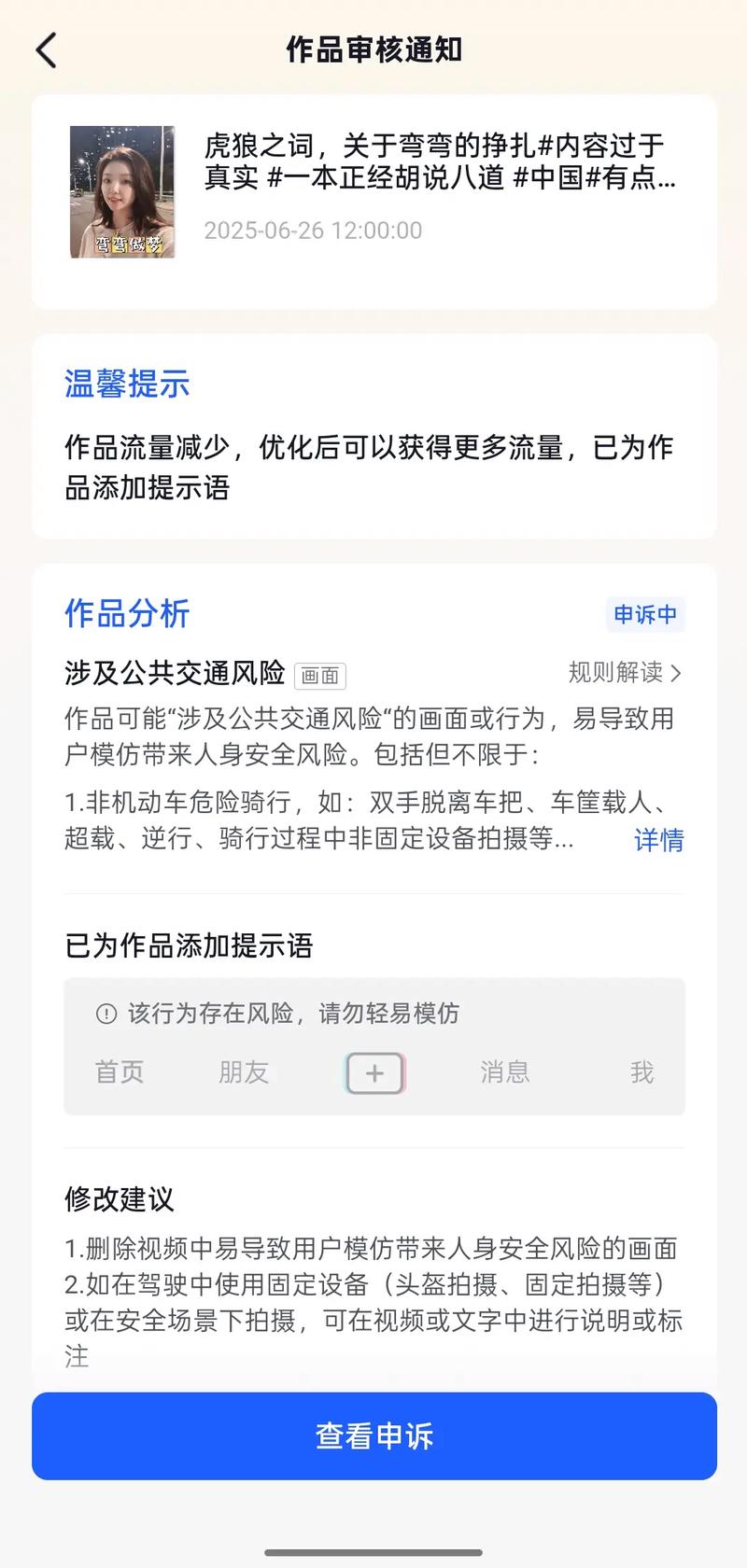The width and height of the screenshot is (747, 1568).
Task: Tap the risk prompt preview box
Action: click(x=373, y=1045)
